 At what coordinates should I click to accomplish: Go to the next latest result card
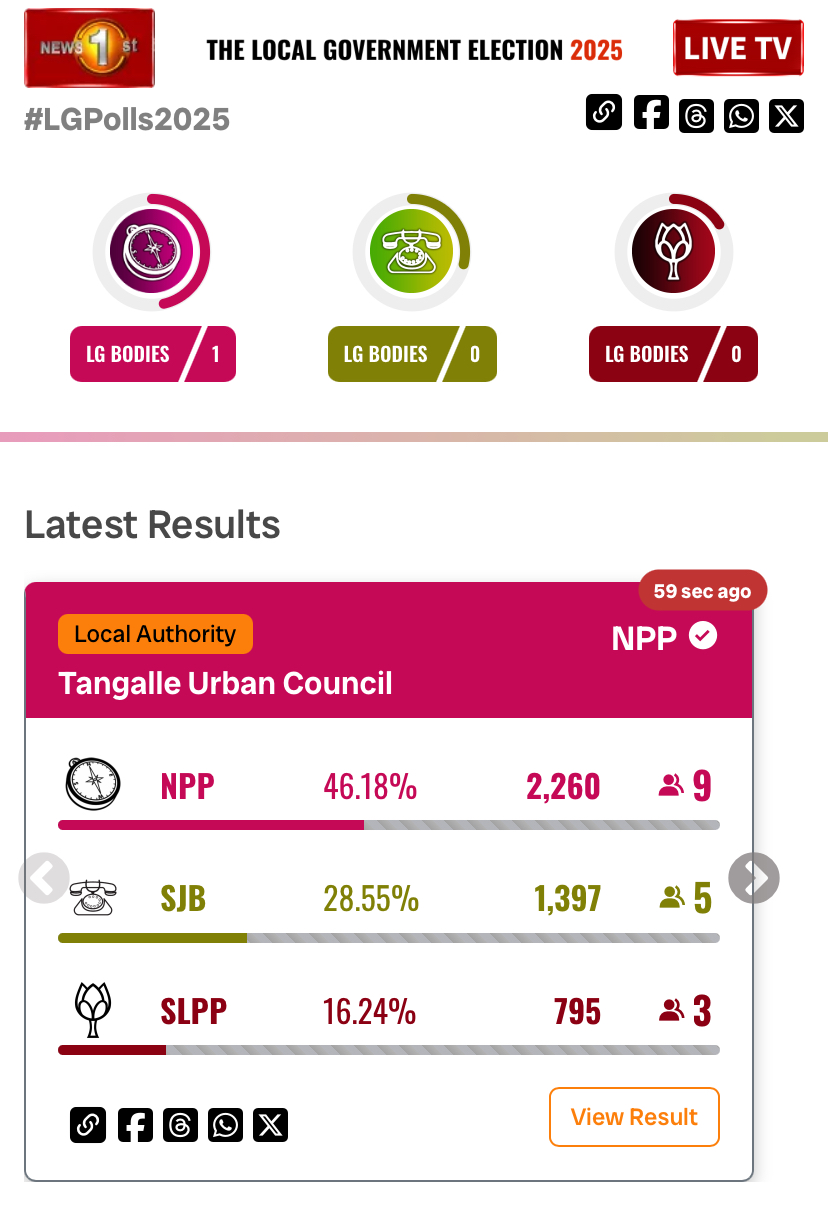coord(754,878)
